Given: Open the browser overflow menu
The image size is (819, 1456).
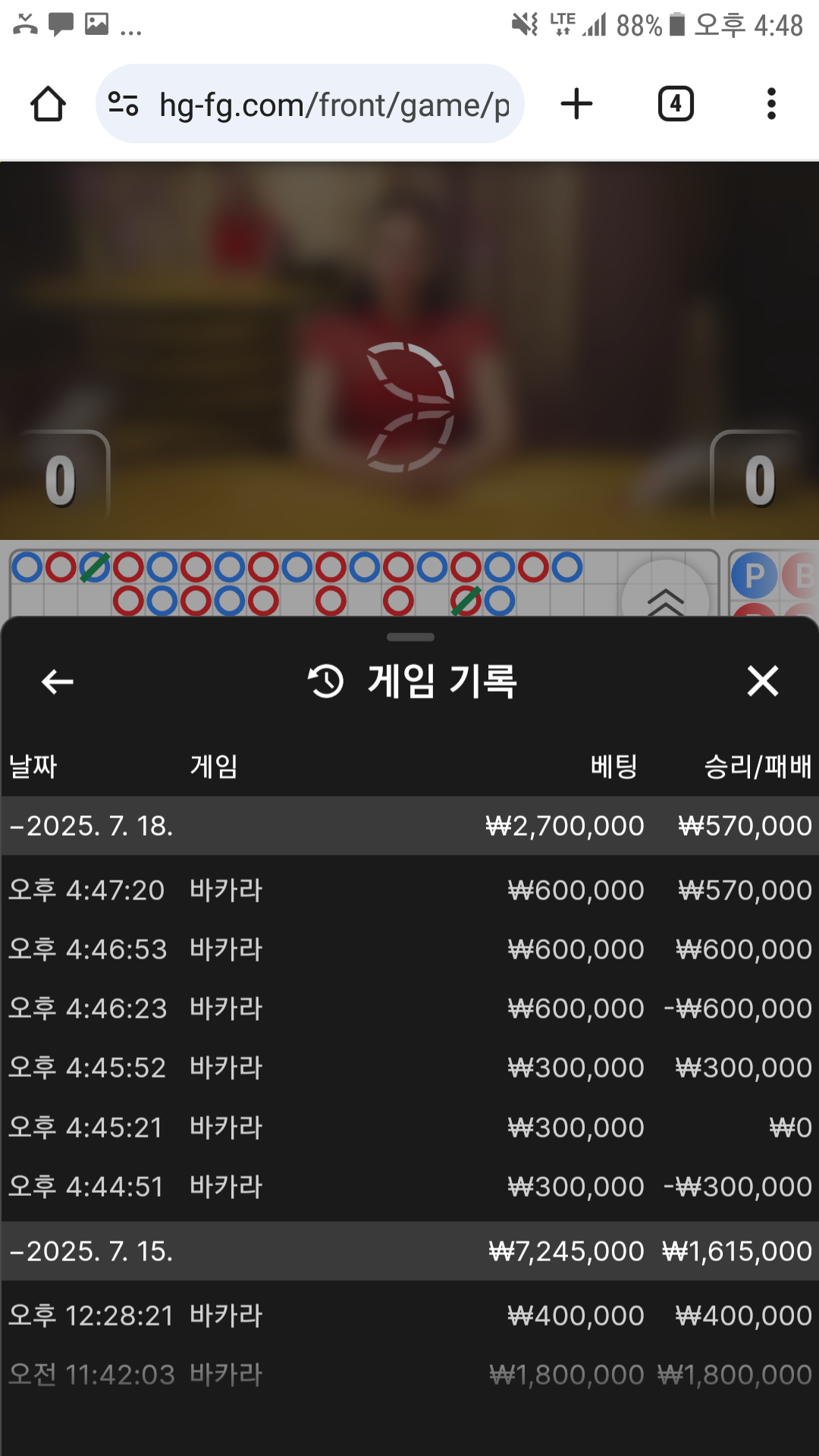Looking at the screenshot, I should point(771,104).
